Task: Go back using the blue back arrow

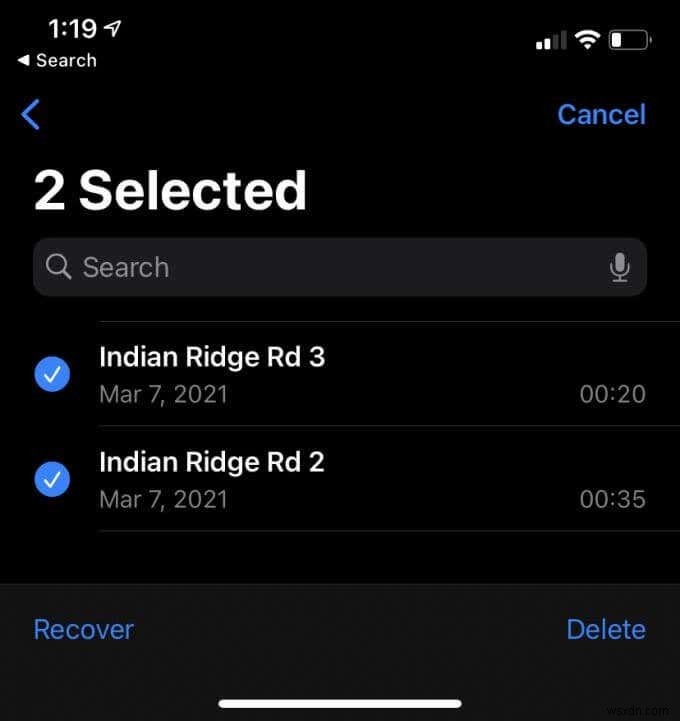Action: [31, 114]
